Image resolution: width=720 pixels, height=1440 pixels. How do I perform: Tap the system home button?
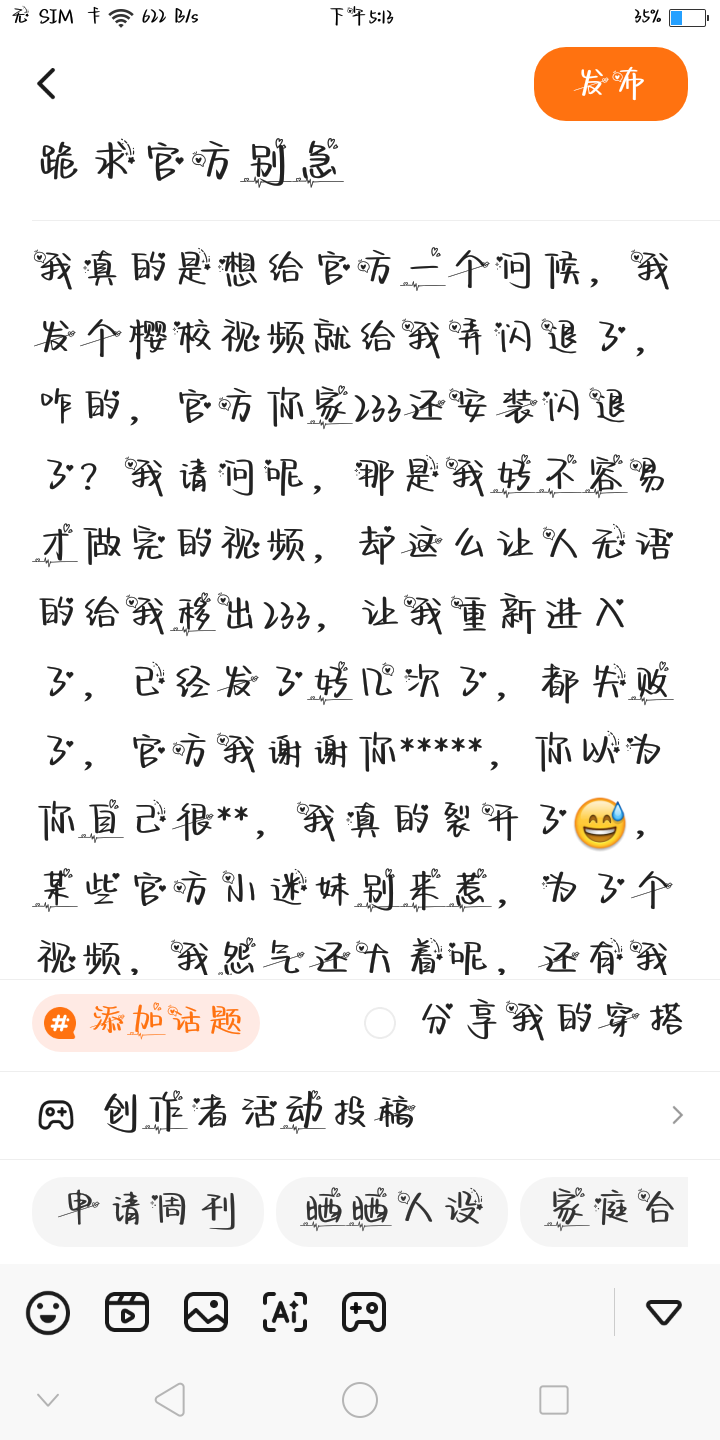click(x=360, y=1400)
